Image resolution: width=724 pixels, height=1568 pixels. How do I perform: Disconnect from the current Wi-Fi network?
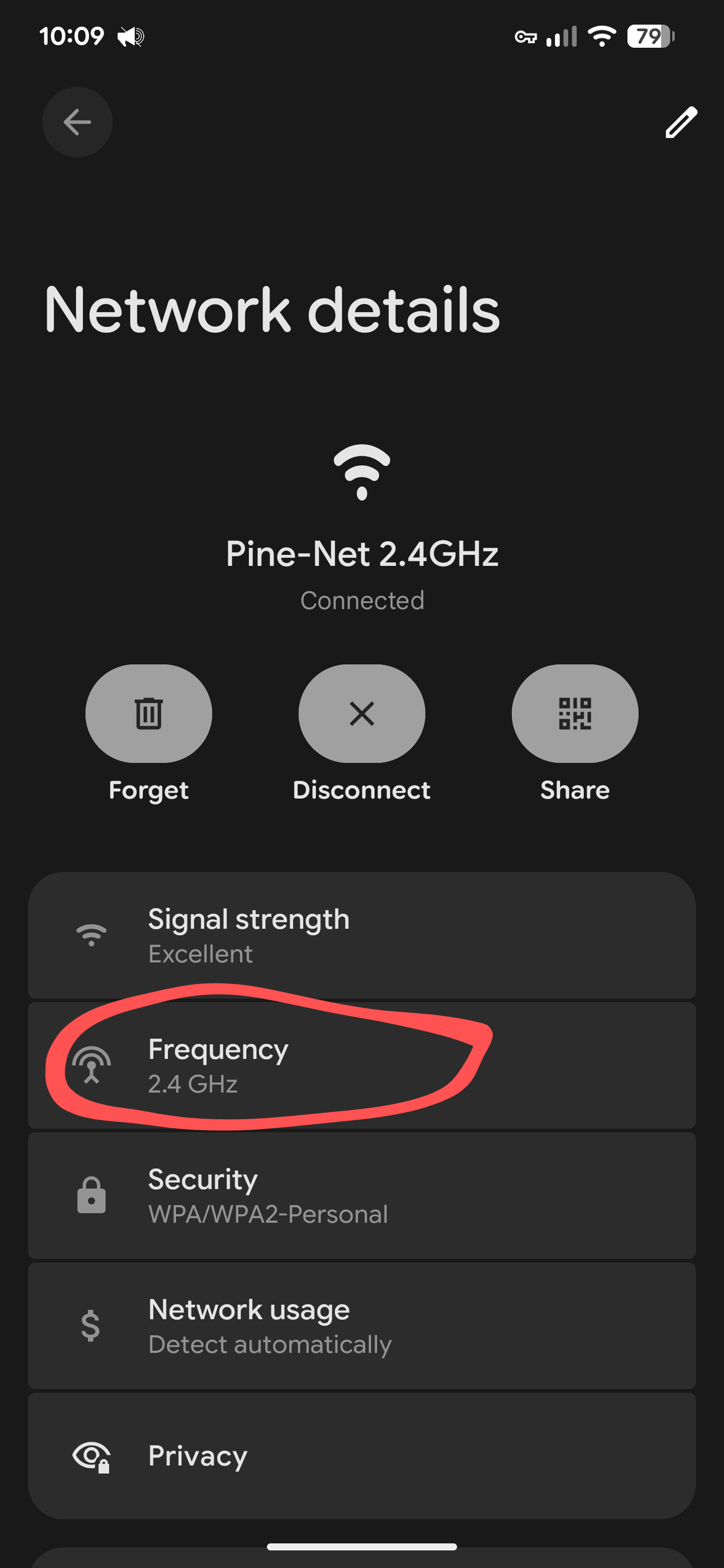click(361, 714)
